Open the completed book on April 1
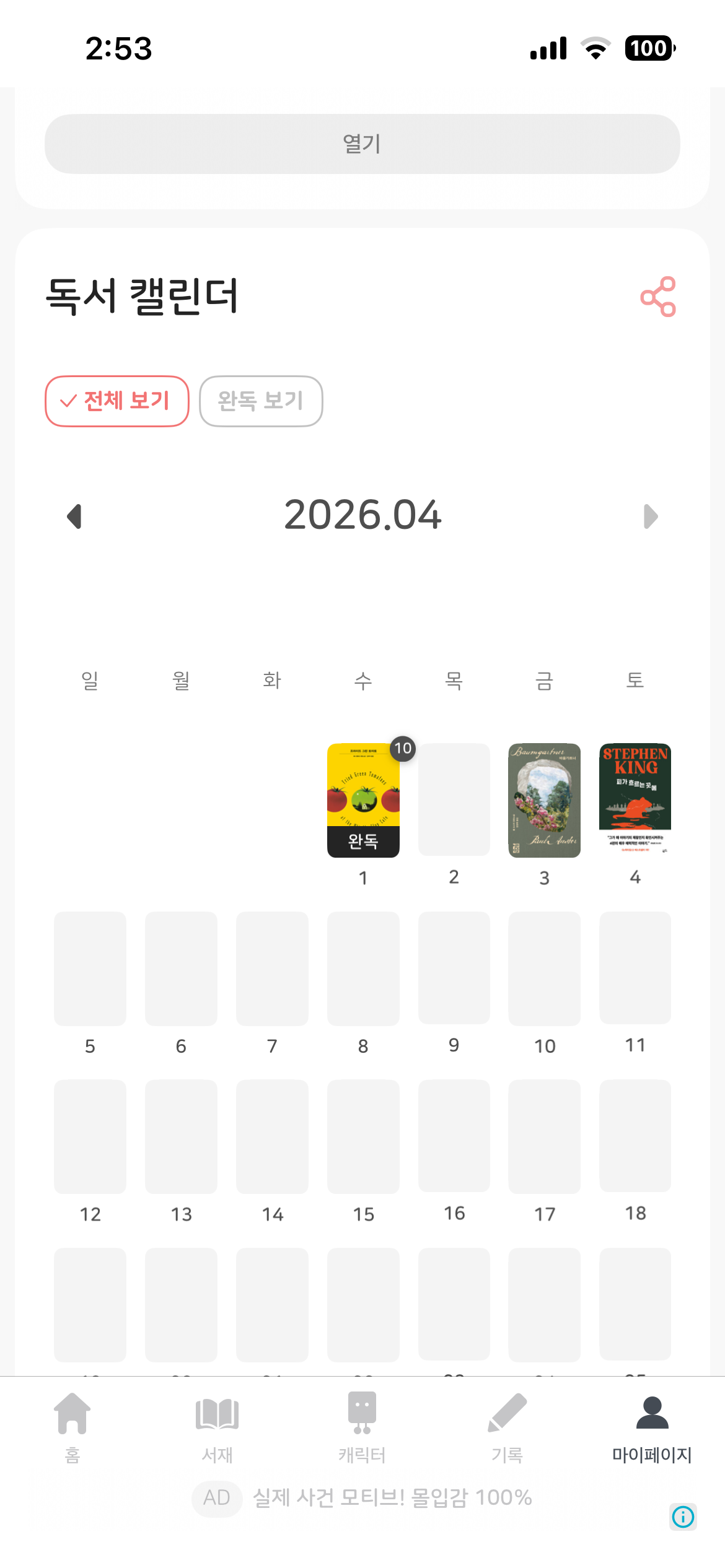 pyautogui.click(x=363, y=800)
